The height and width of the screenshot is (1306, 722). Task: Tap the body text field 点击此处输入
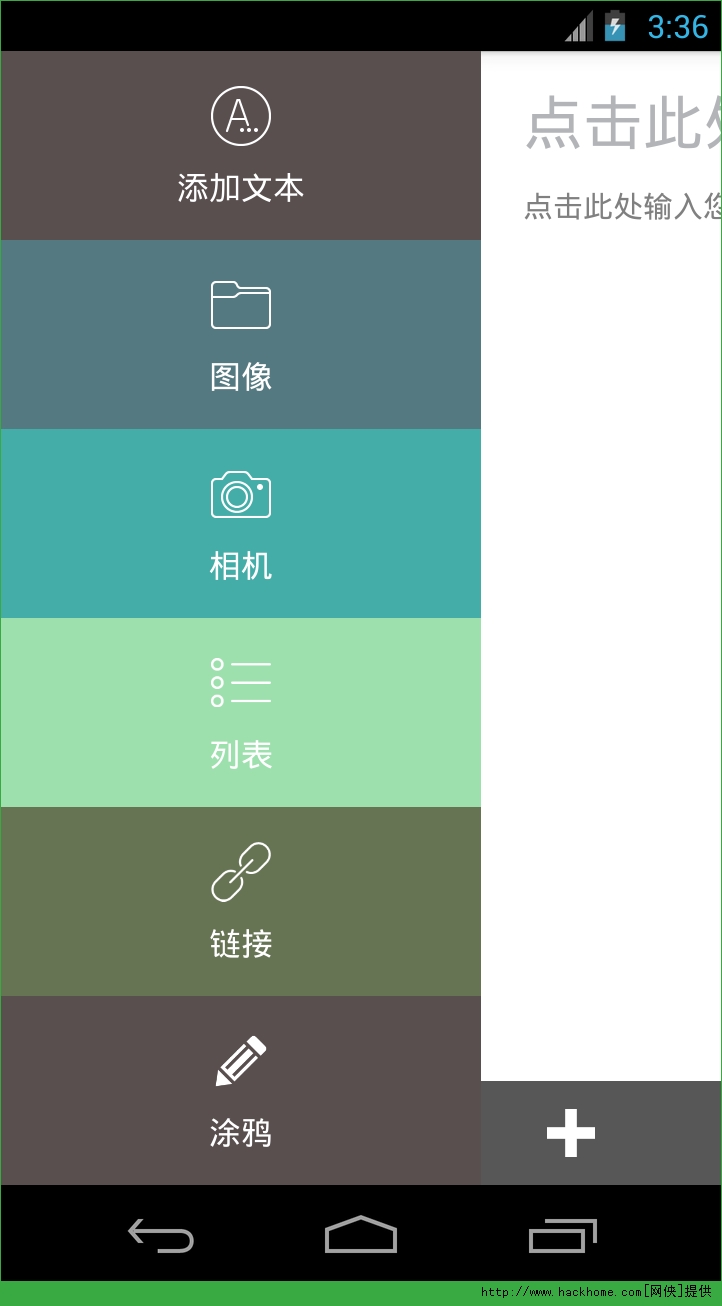coord(623,206)
